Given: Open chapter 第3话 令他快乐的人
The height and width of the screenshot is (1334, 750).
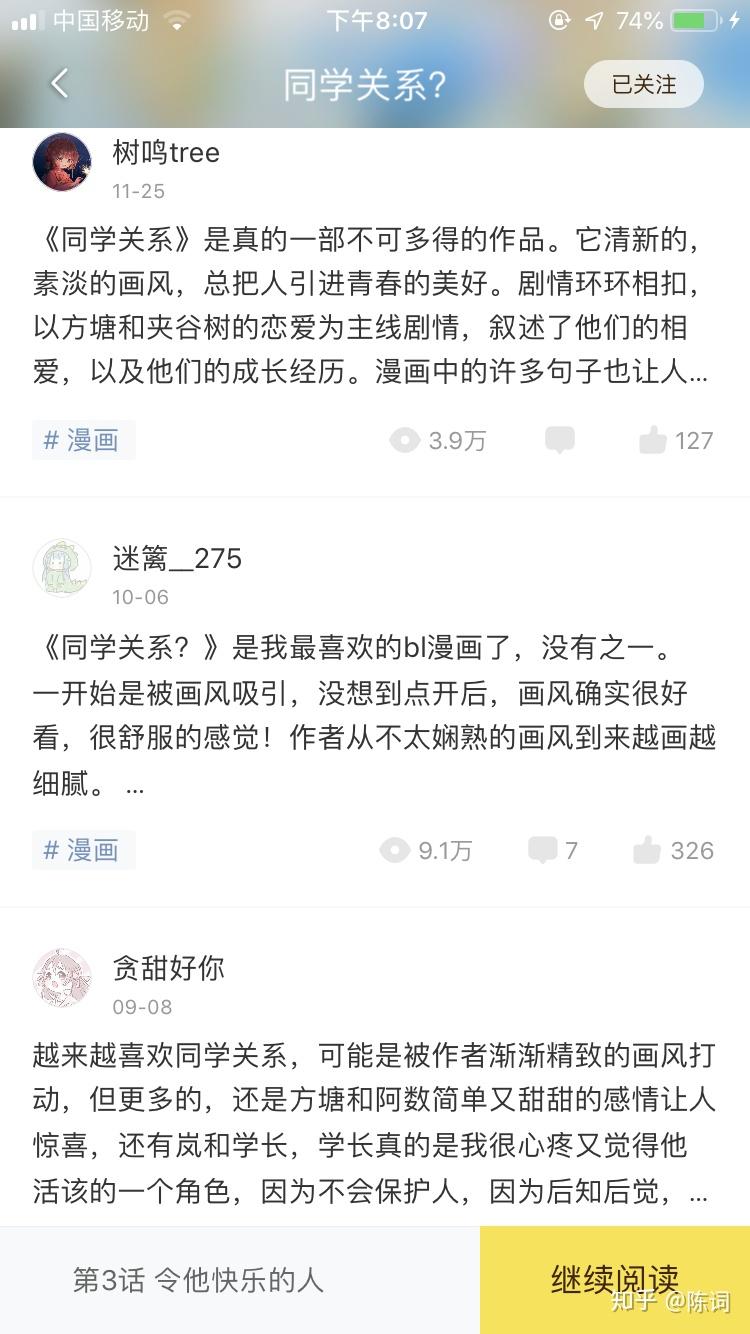Looking at the screenshot, I should (x=198, y=1280).
